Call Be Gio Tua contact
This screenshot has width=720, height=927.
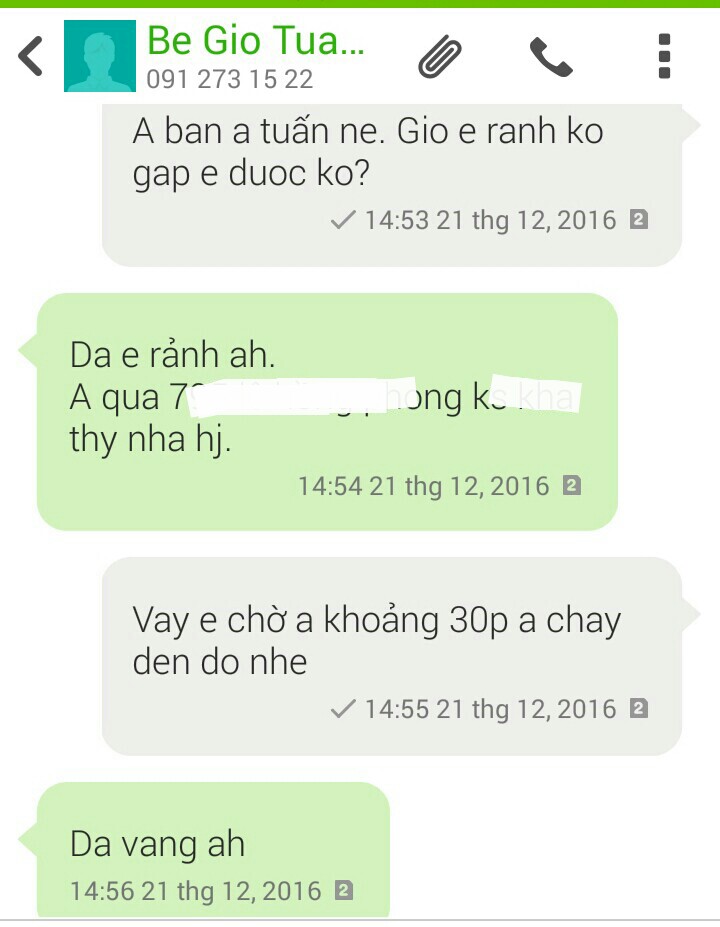(x=551, y=57)
